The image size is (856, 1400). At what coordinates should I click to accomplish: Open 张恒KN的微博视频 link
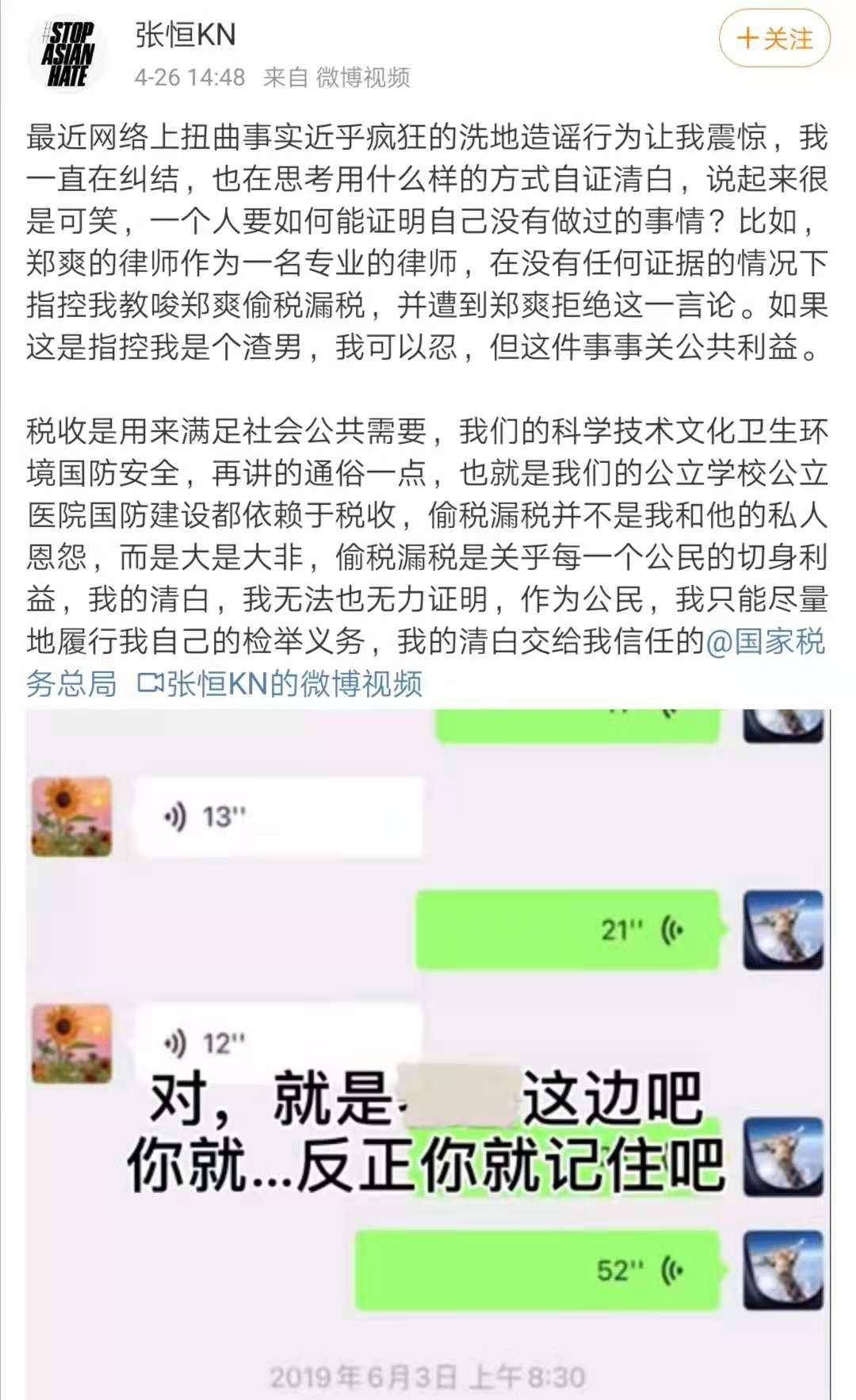[280, 684]
